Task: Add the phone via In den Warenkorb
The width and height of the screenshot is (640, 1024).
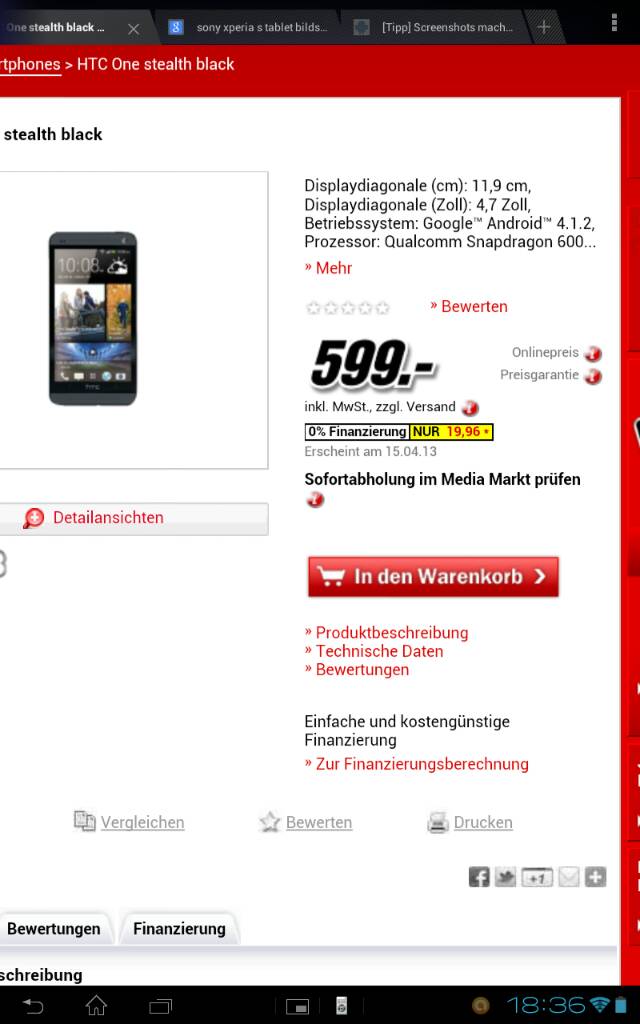Action: point(434,577)
